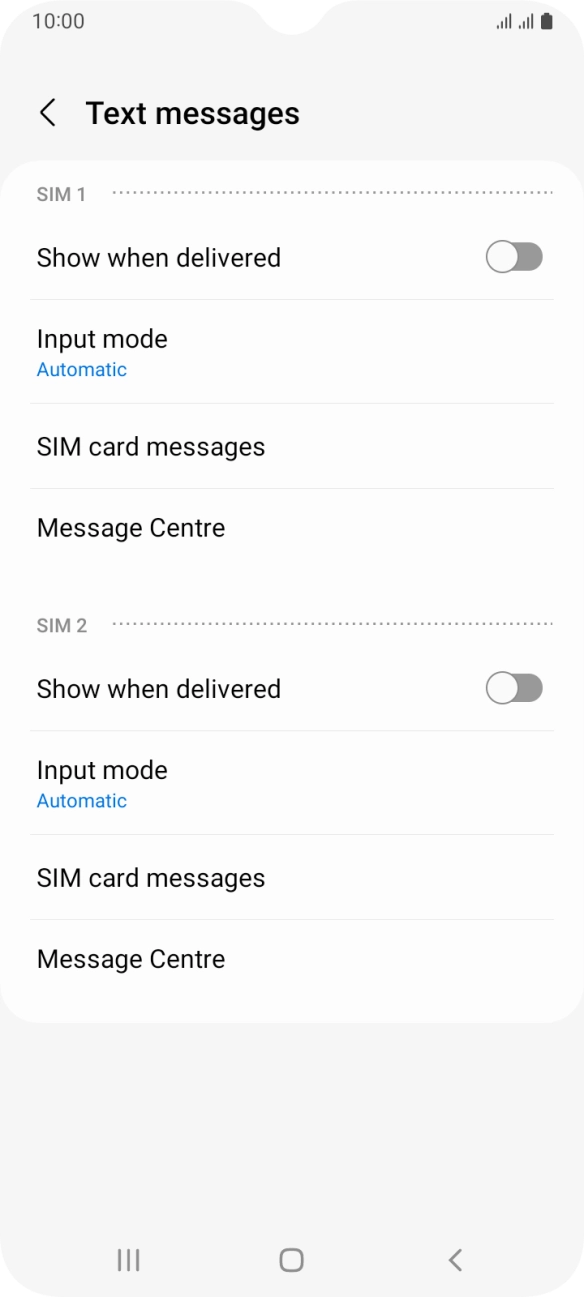Go back from Text messages settings
584x1297 pixels.
[x=47, y=113]
